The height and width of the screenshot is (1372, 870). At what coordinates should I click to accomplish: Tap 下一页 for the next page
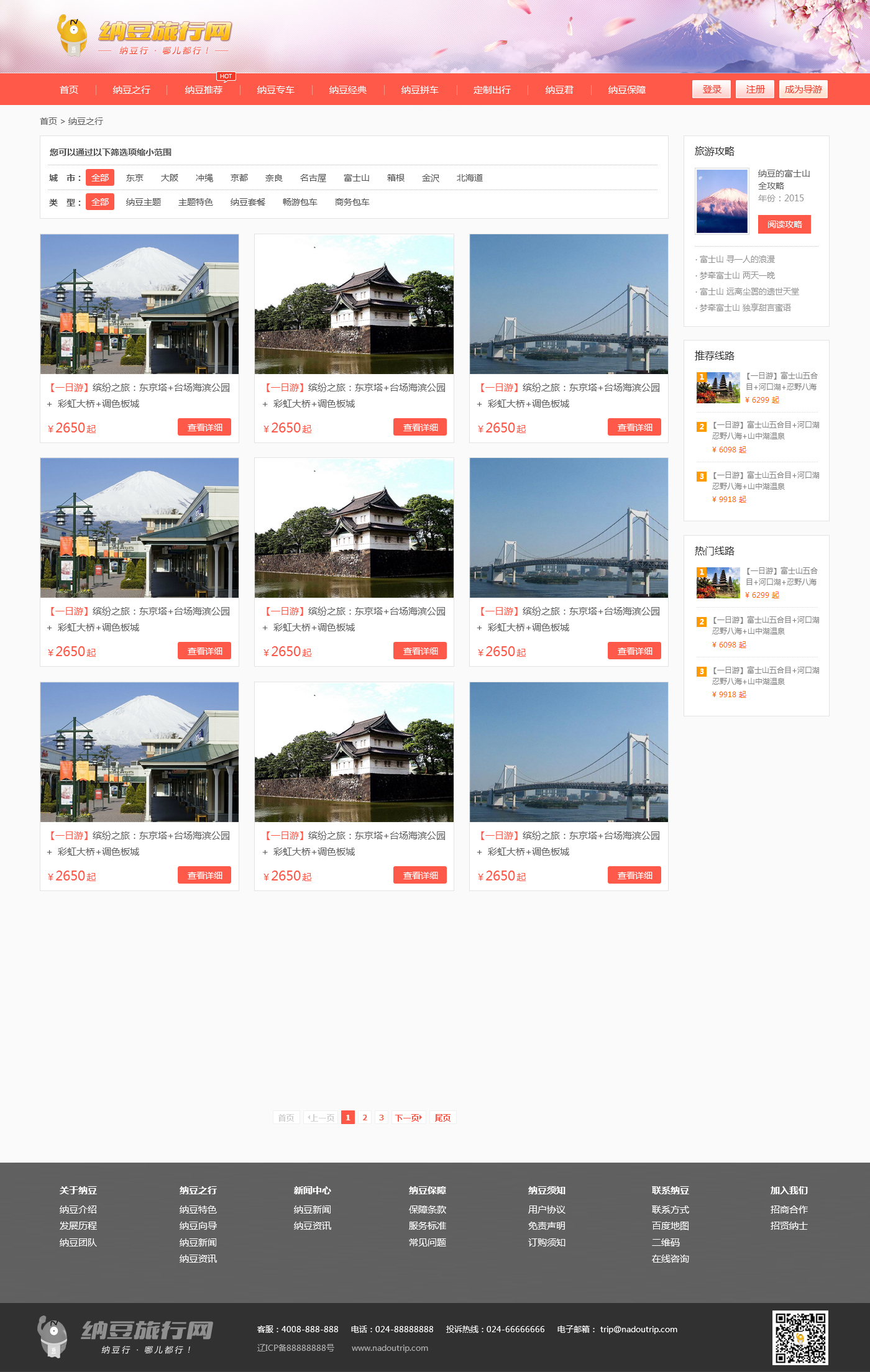pos(408,1117)
